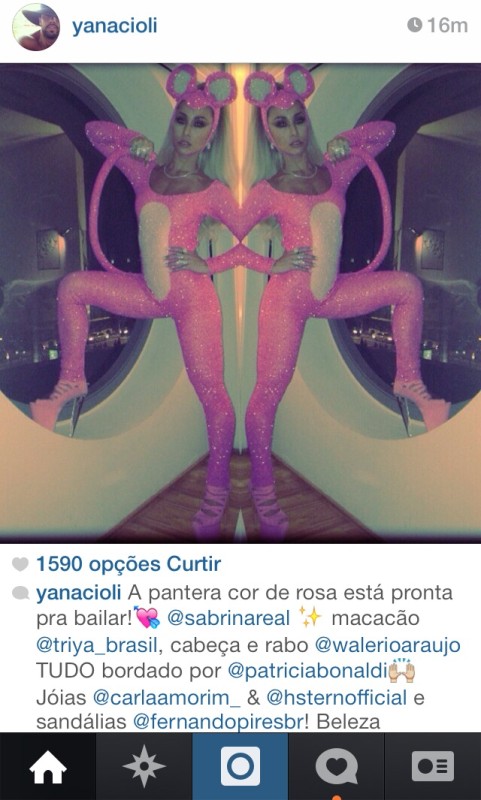Switch to the activity heart tab
The width and height of the screenshot is (481, 800).
[x=336, y=766]
